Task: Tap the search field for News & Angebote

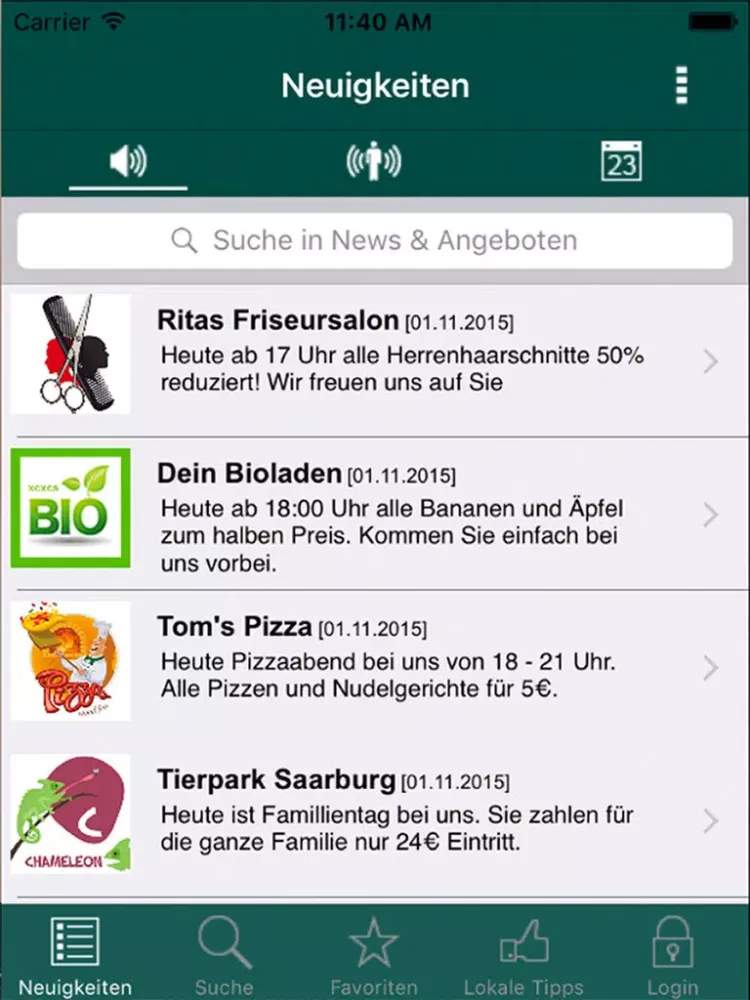Action: tap(375, 239)
